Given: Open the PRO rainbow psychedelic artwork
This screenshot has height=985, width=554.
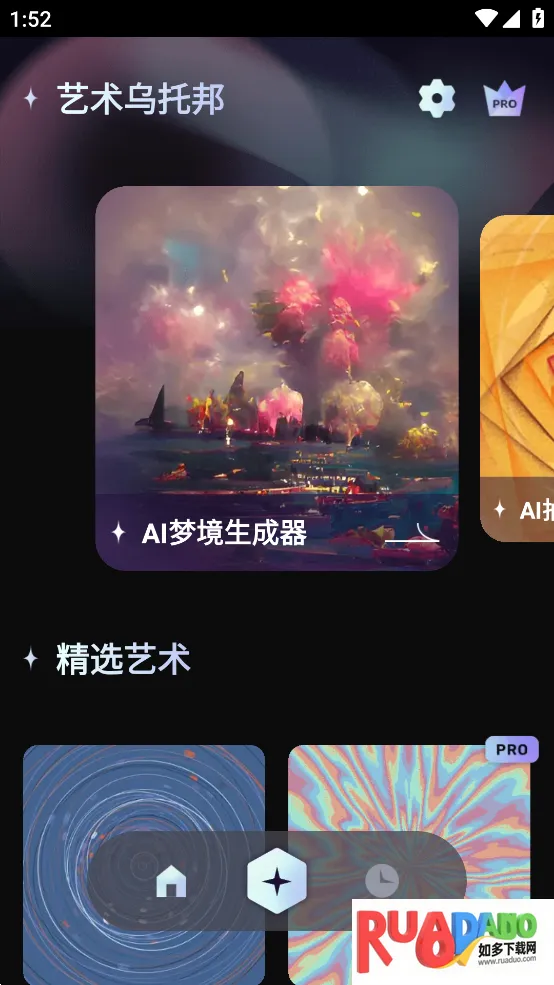Looking at the screenshot, I should 409,864.
